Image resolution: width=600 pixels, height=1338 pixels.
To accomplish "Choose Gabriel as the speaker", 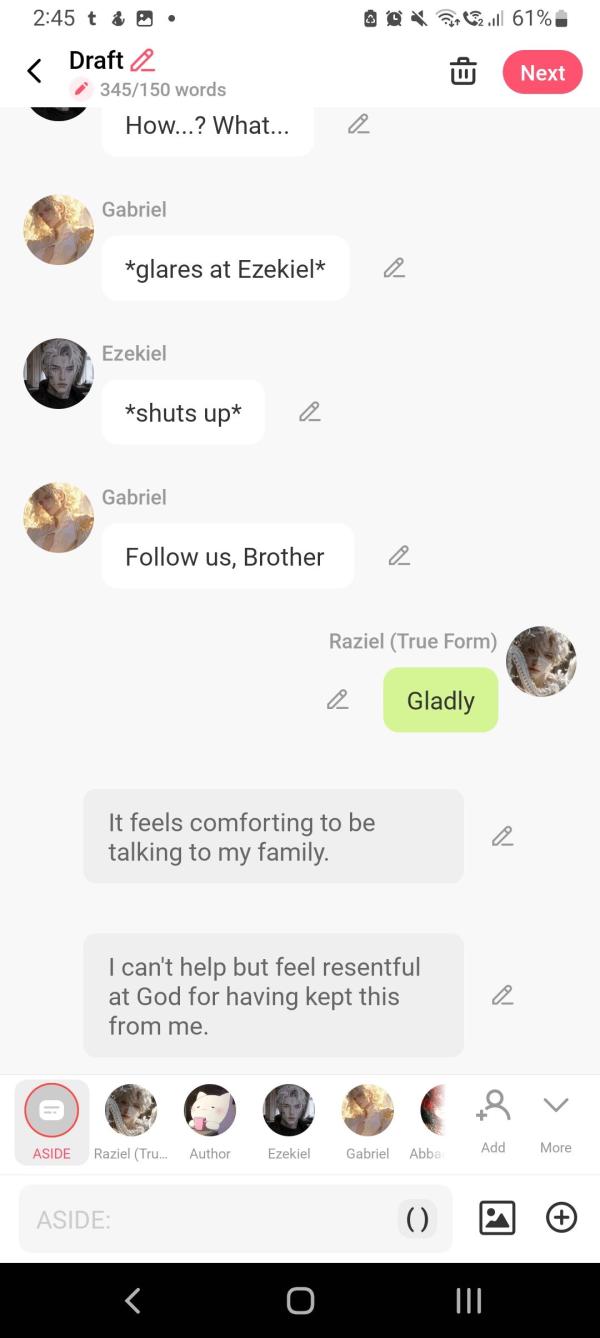I will click(367, 1121).
